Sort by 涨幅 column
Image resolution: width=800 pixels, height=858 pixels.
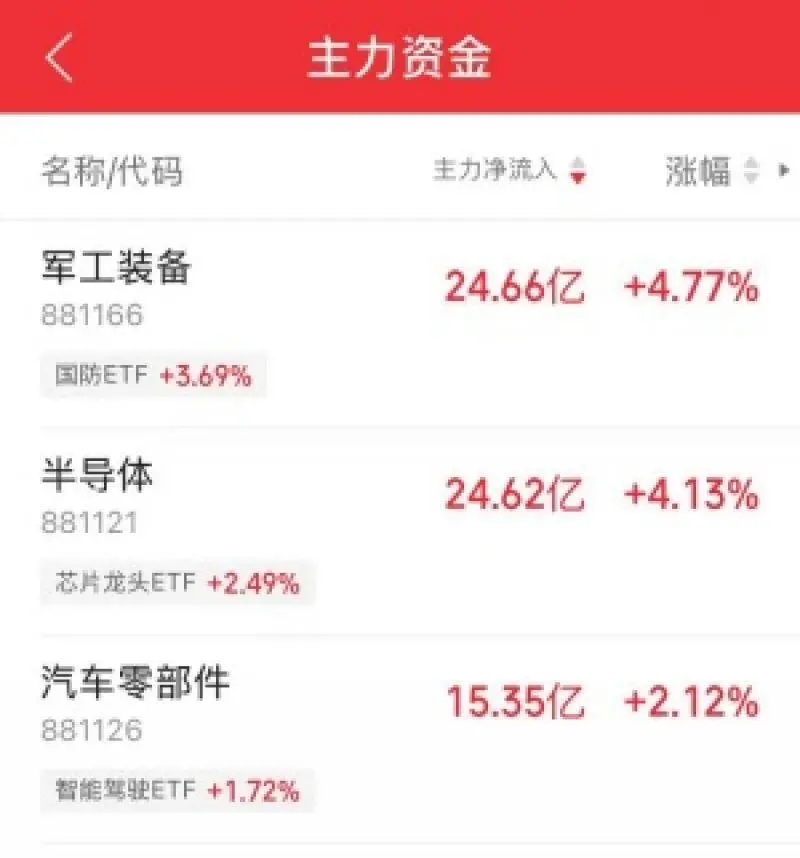coord(712,172)
